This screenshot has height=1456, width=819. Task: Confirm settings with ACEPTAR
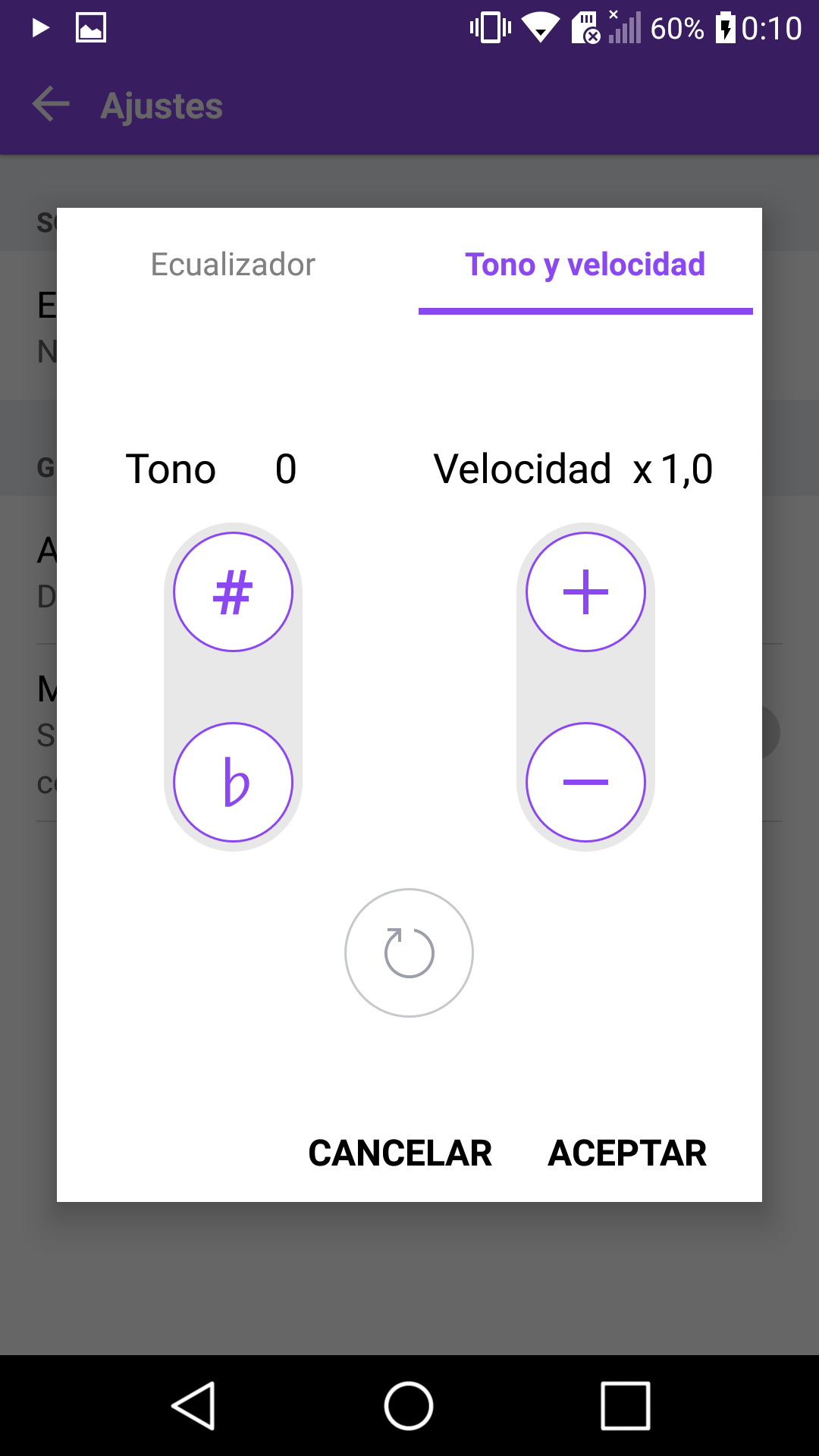[x=627, y=1153]
